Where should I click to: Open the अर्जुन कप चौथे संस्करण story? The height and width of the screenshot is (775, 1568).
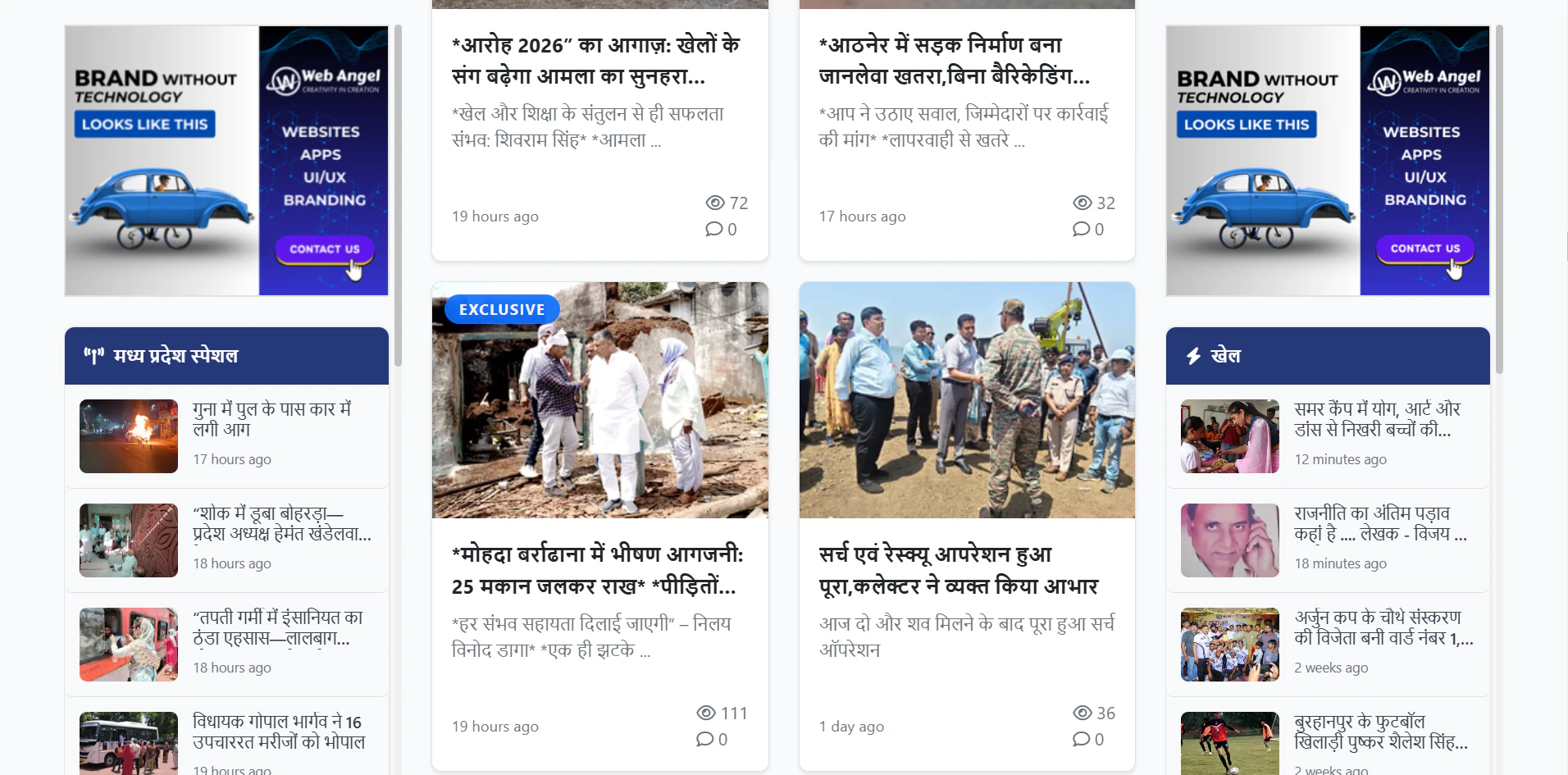(1328, 645)
